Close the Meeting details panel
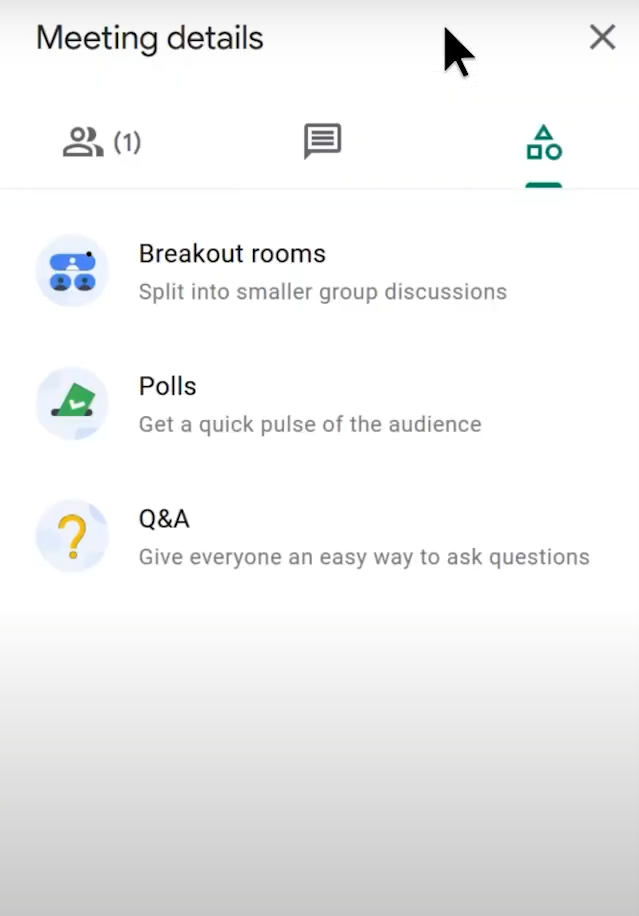The width and height of the screenshot is (639, 916). tap(602, 38)
